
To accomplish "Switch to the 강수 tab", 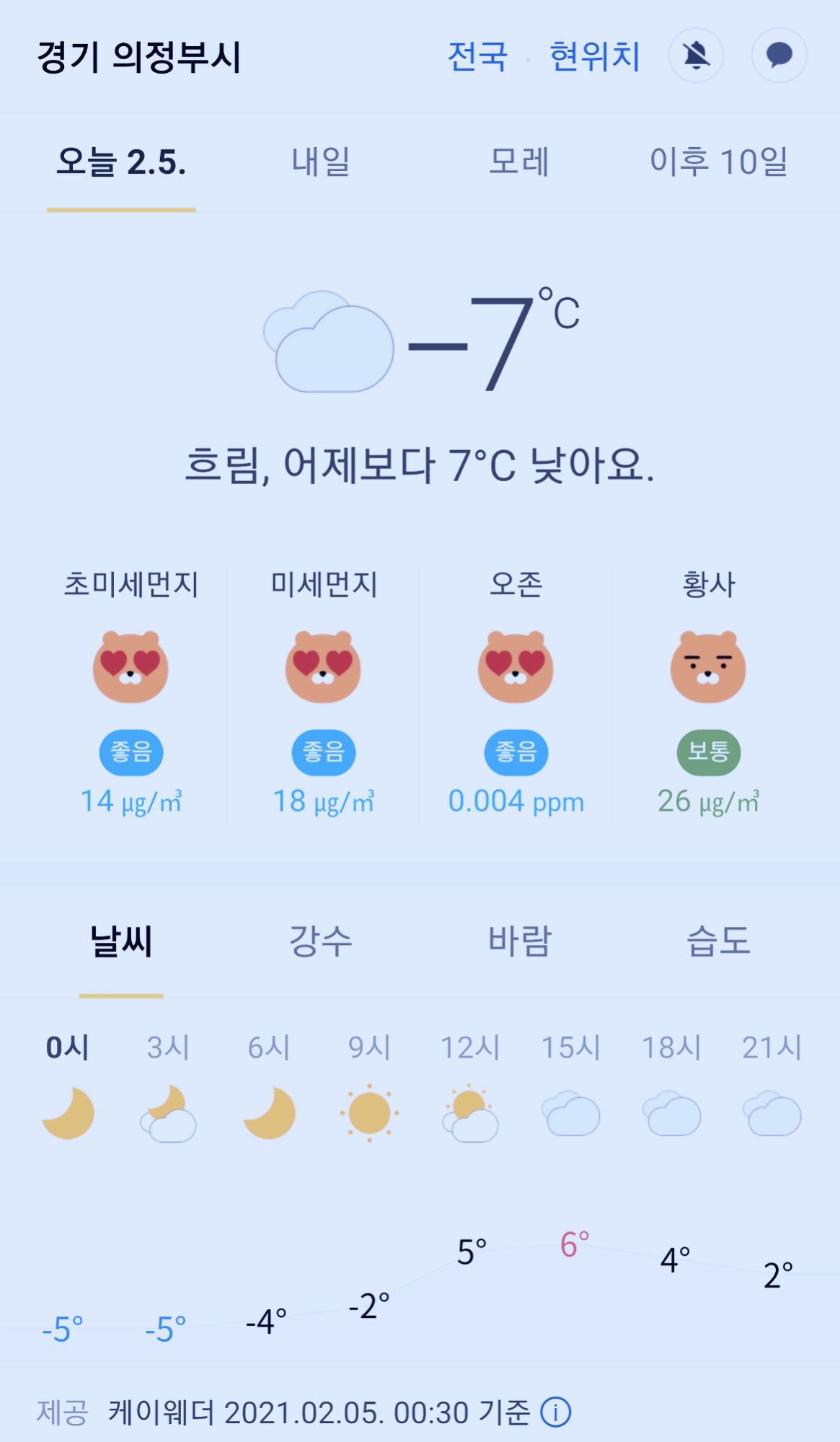I will click(x=320, y=941).
